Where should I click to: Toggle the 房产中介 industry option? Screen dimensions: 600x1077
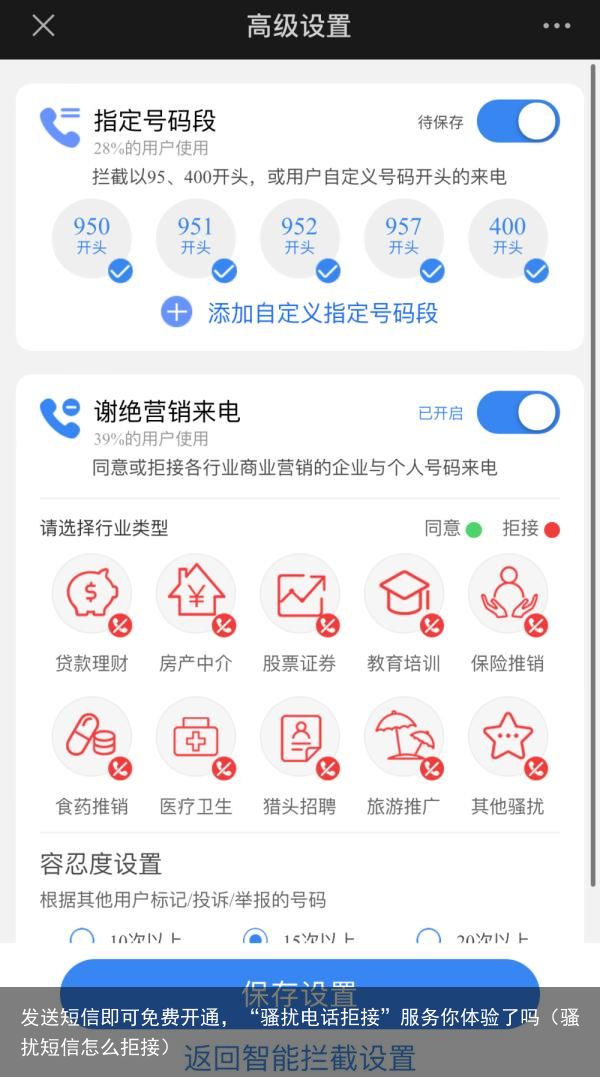(x=196, y=613)
